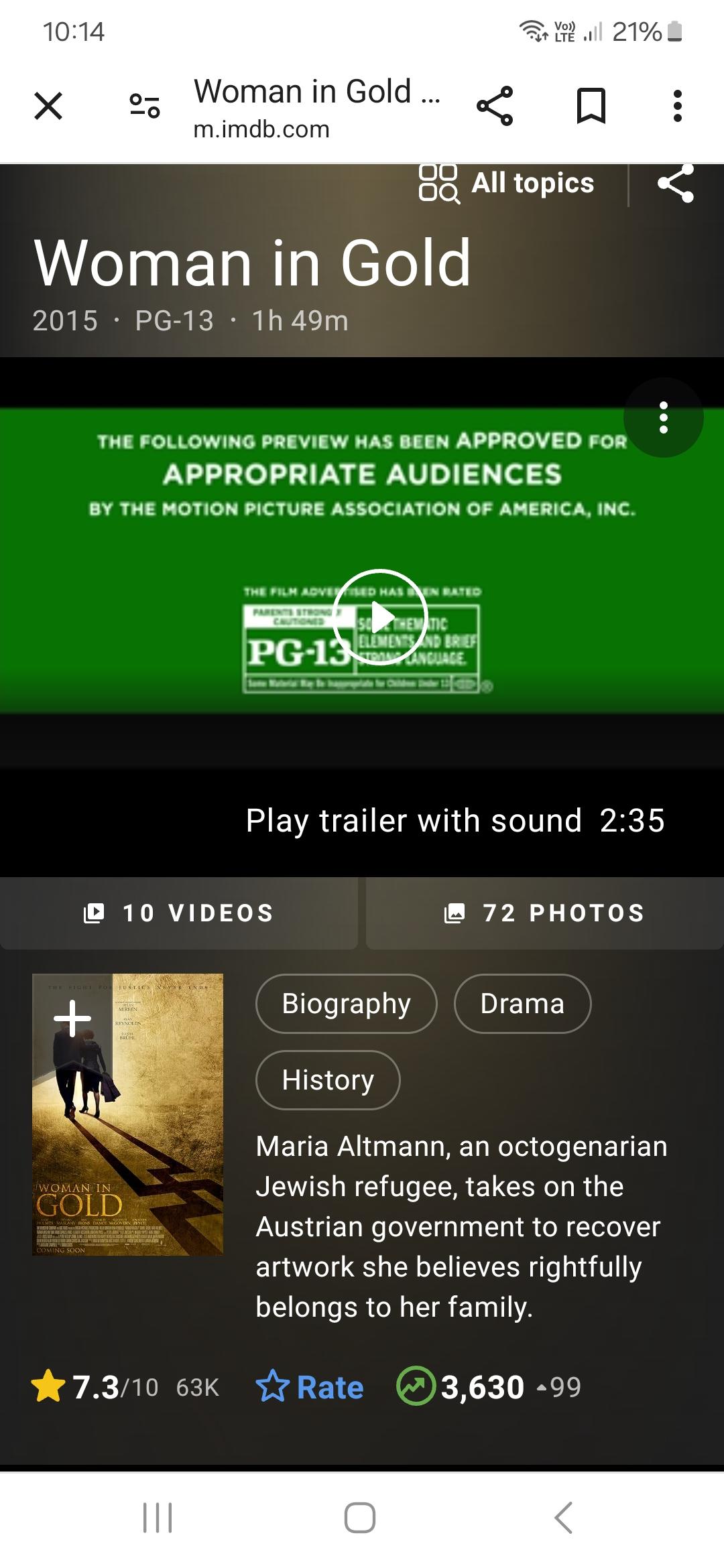The height and width of the screenshot is (1568, 724).
Task: Play the Woman in Gold trailer
Action: (x=380, y=617)
